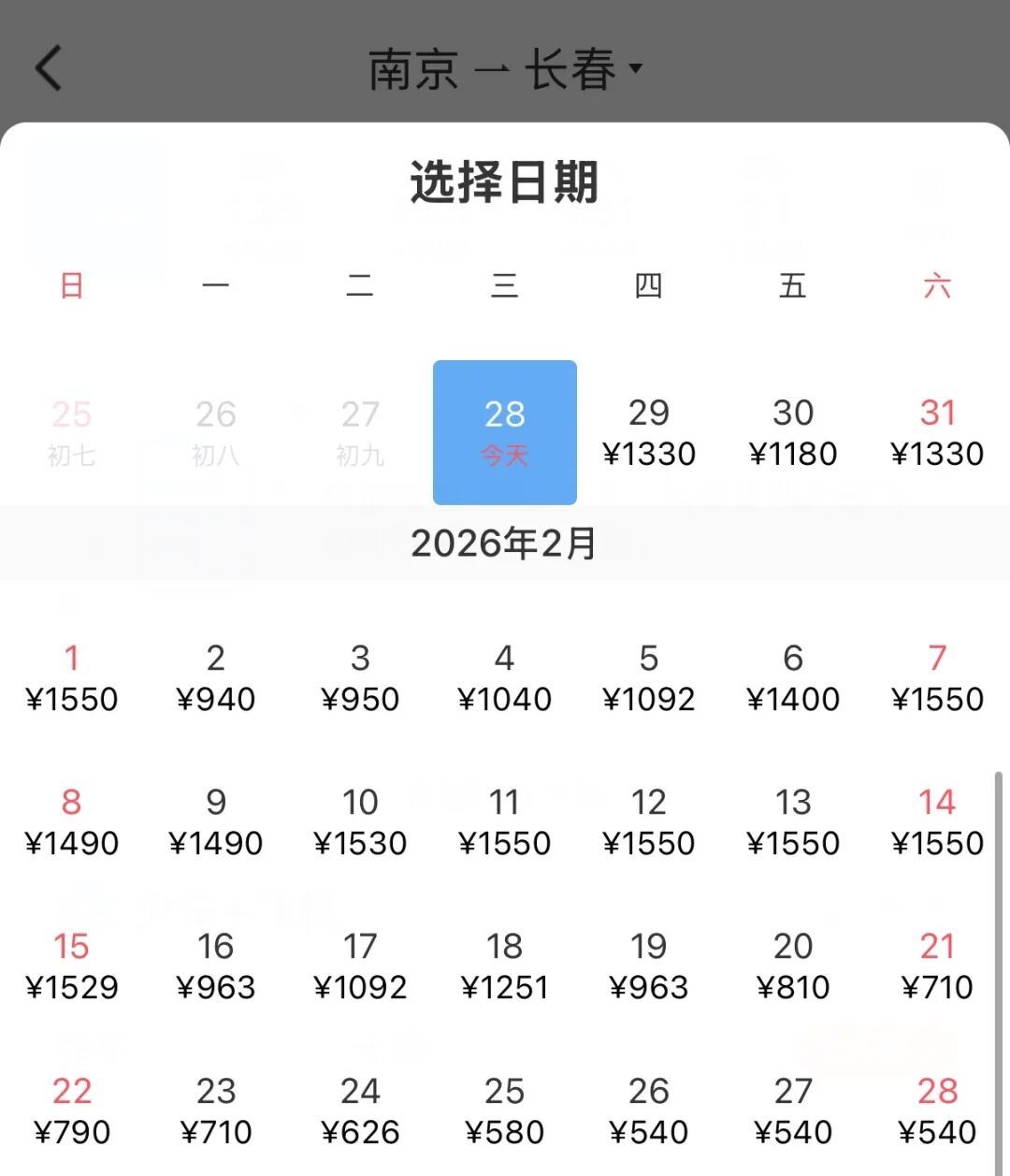
Task: Select February 28 with fare ¥540
Action: point(937,1109)
